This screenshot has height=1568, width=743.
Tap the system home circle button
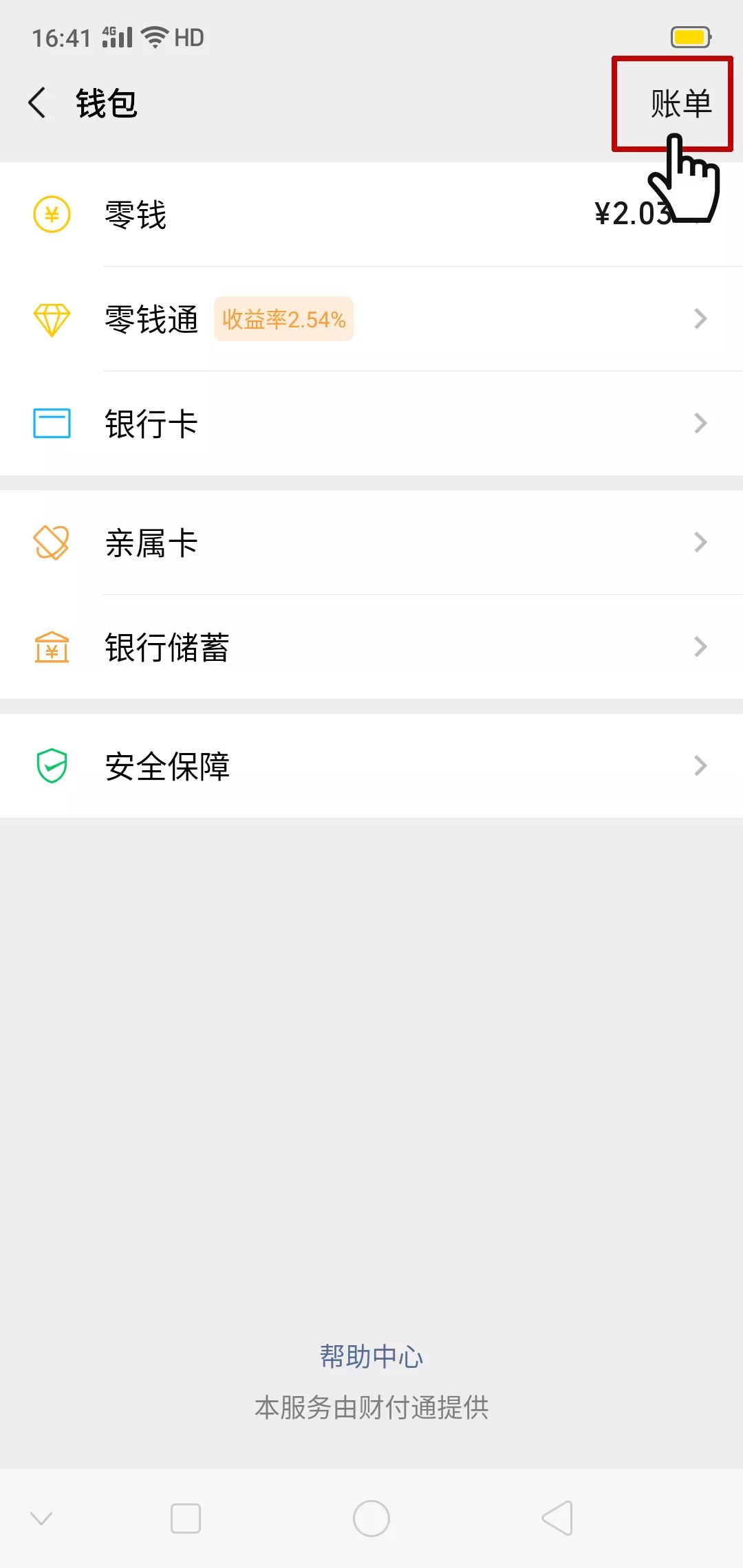click(x=371, y=1518)
